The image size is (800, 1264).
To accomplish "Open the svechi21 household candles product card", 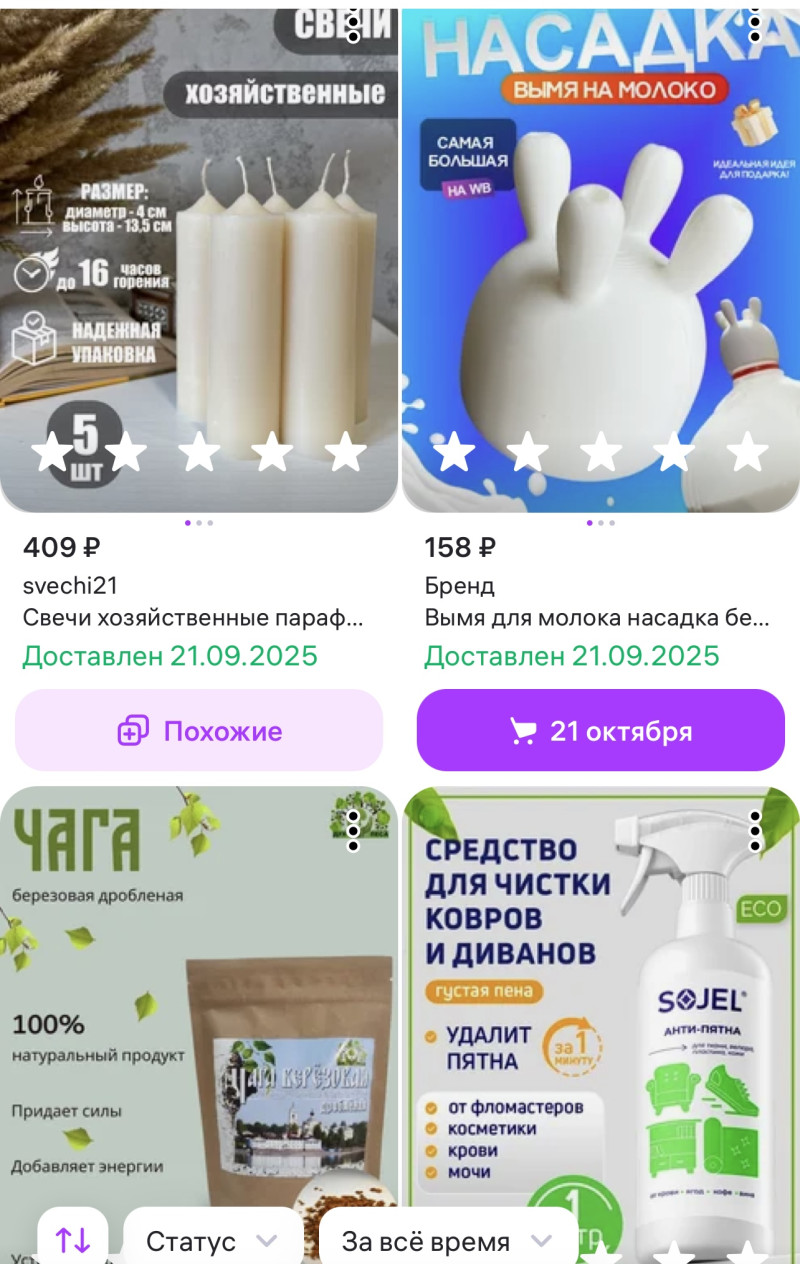I will pos(198,250).
